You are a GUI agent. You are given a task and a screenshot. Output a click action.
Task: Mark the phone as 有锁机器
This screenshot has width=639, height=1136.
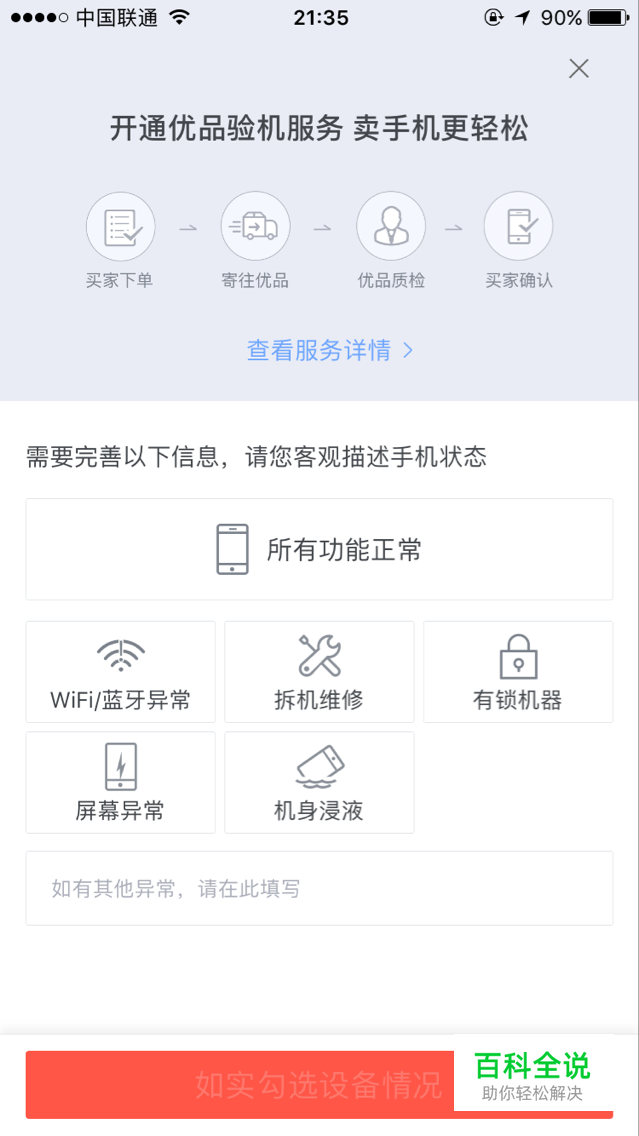(x=518, y=672)
